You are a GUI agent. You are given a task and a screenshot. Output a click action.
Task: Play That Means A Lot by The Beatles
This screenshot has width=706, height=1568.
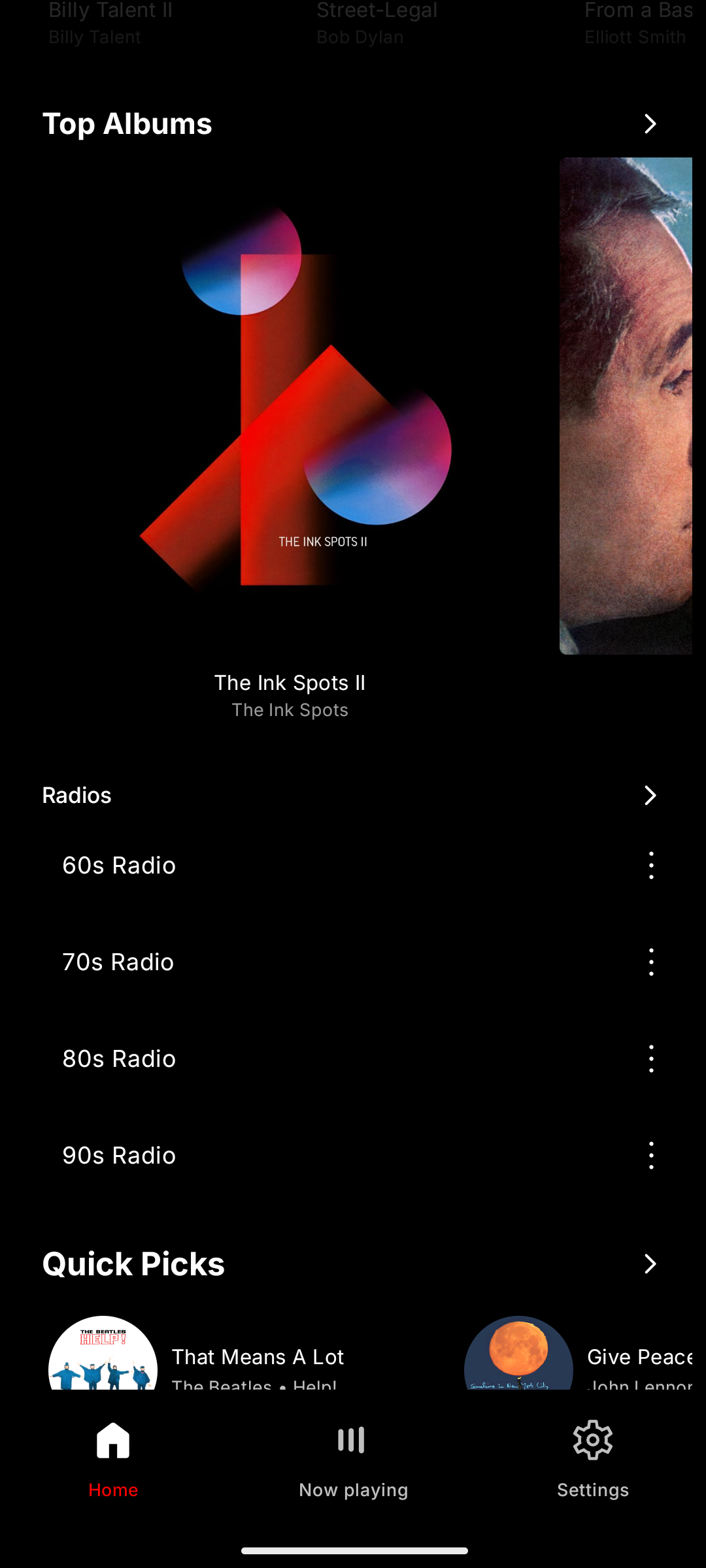point(258,1358)
